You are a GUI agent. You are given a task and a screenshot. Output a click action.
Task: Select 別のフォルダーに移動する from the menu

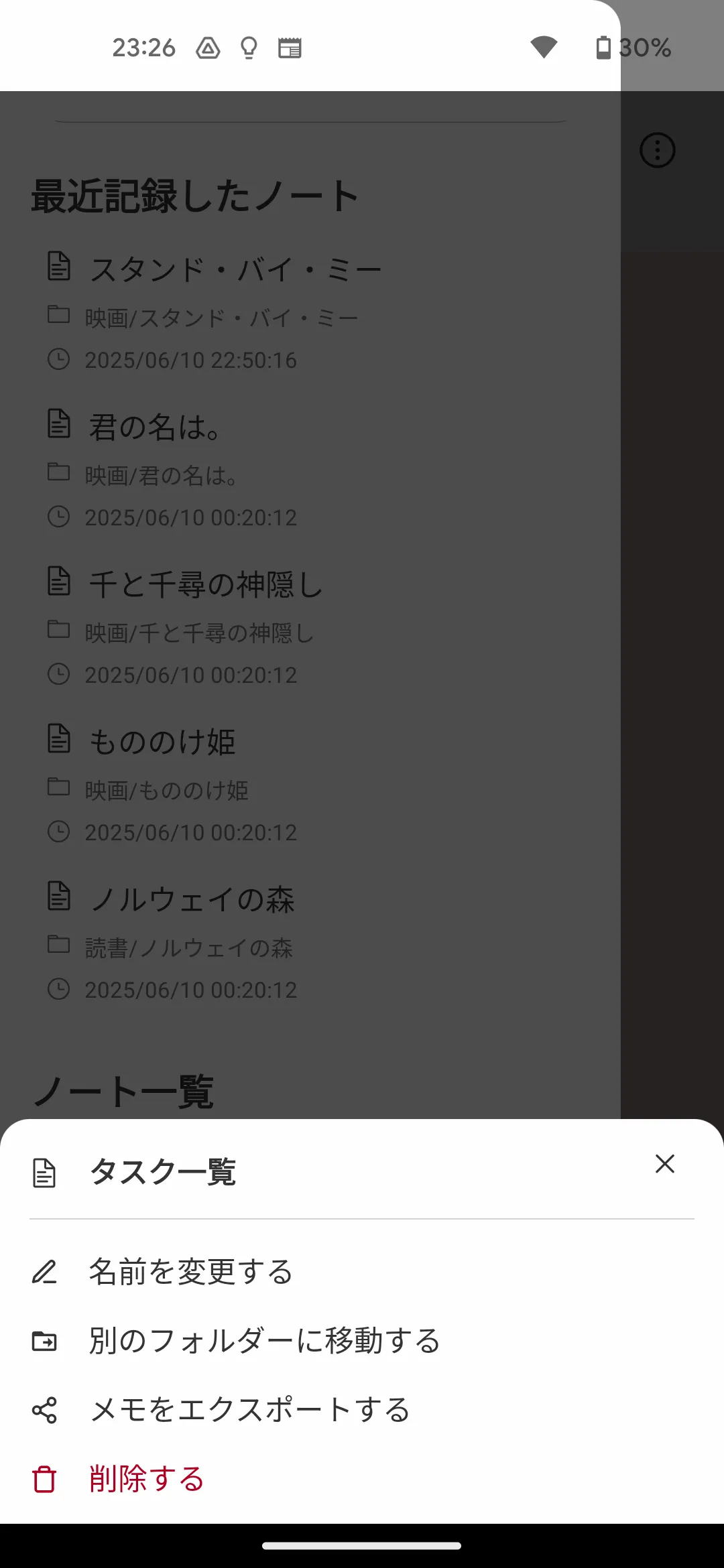(263, 1340)
